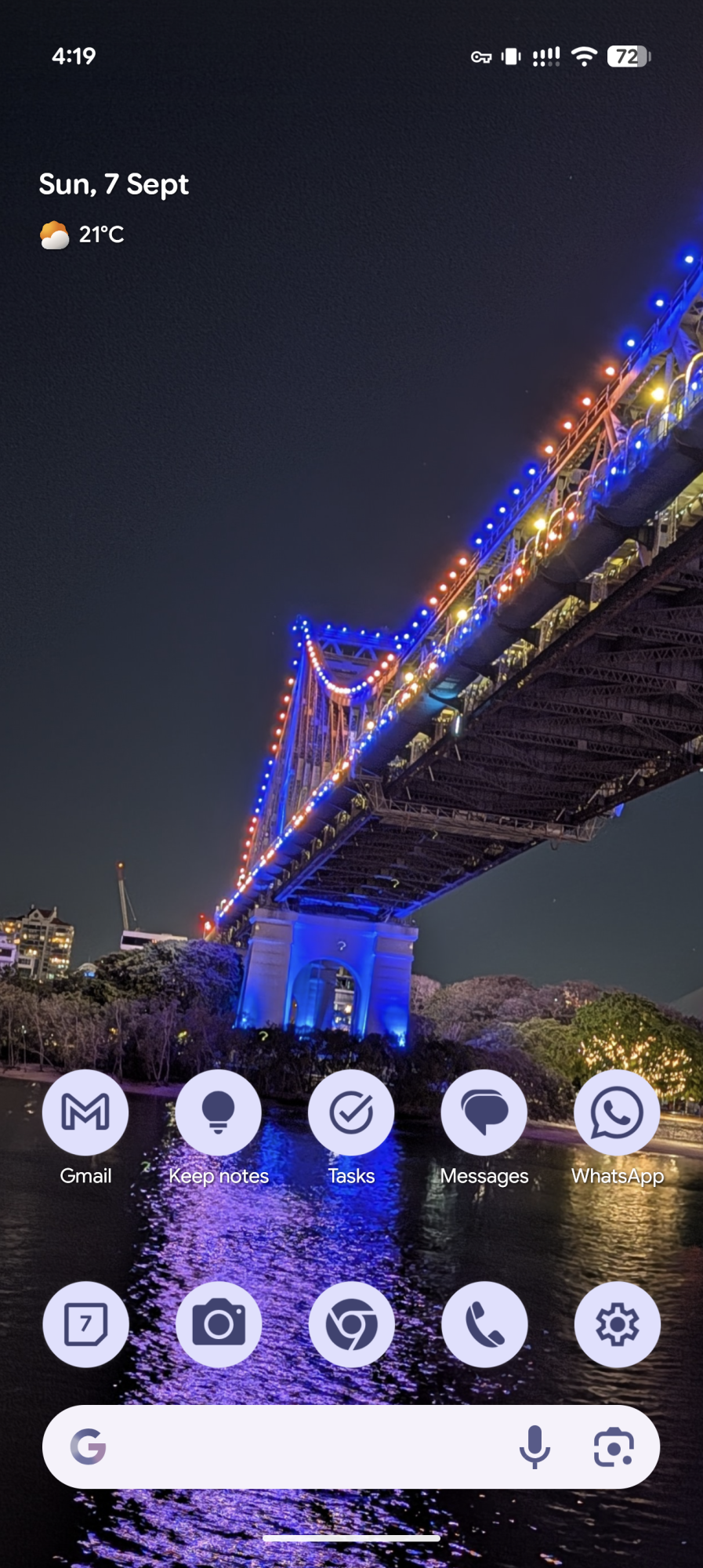Open the Tasks app
This screenshot has width=703, height=1568.
pos(351,1112)
